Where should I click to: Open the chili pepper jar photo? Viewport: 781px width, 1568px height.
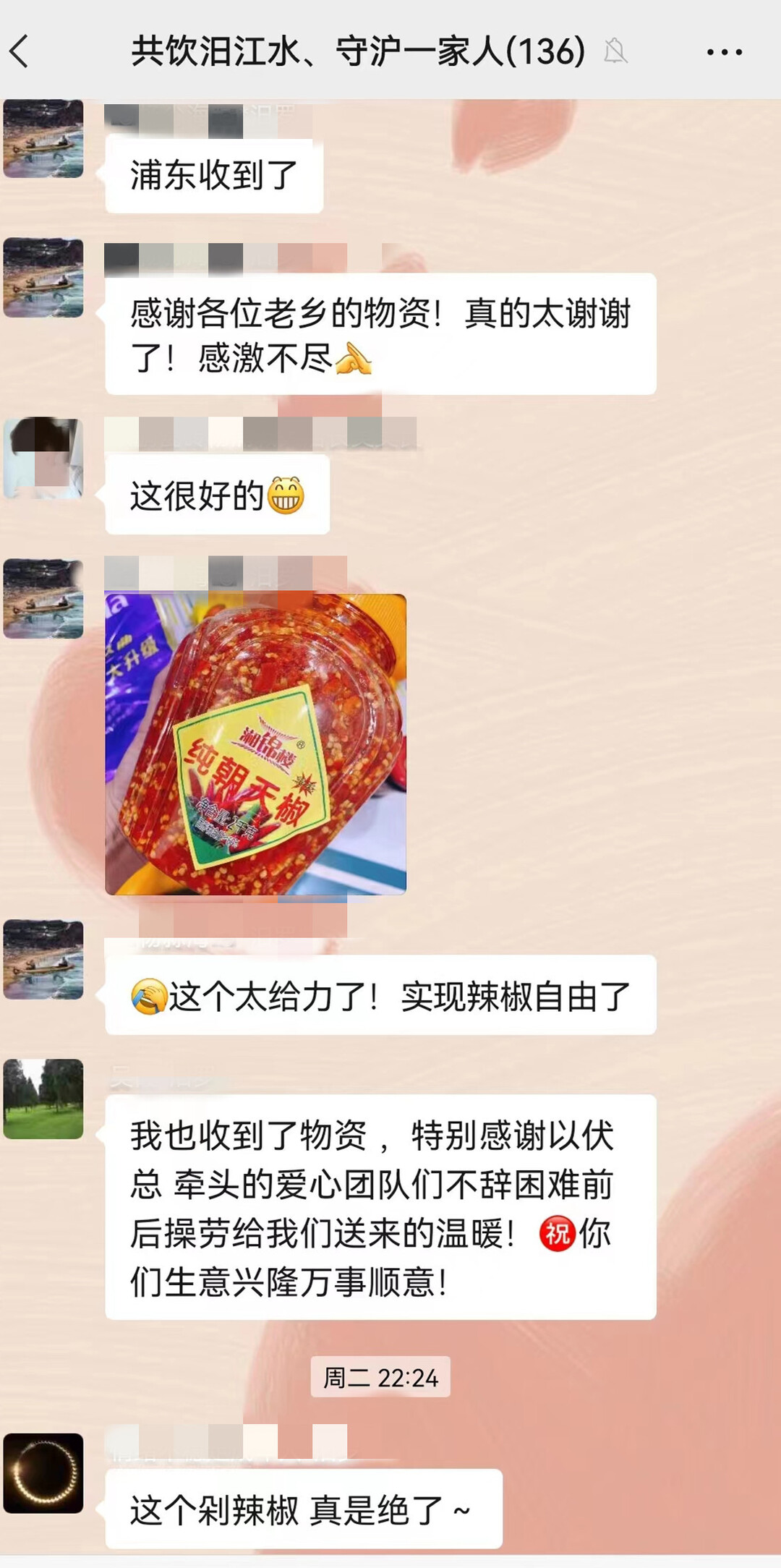point(255,743)
